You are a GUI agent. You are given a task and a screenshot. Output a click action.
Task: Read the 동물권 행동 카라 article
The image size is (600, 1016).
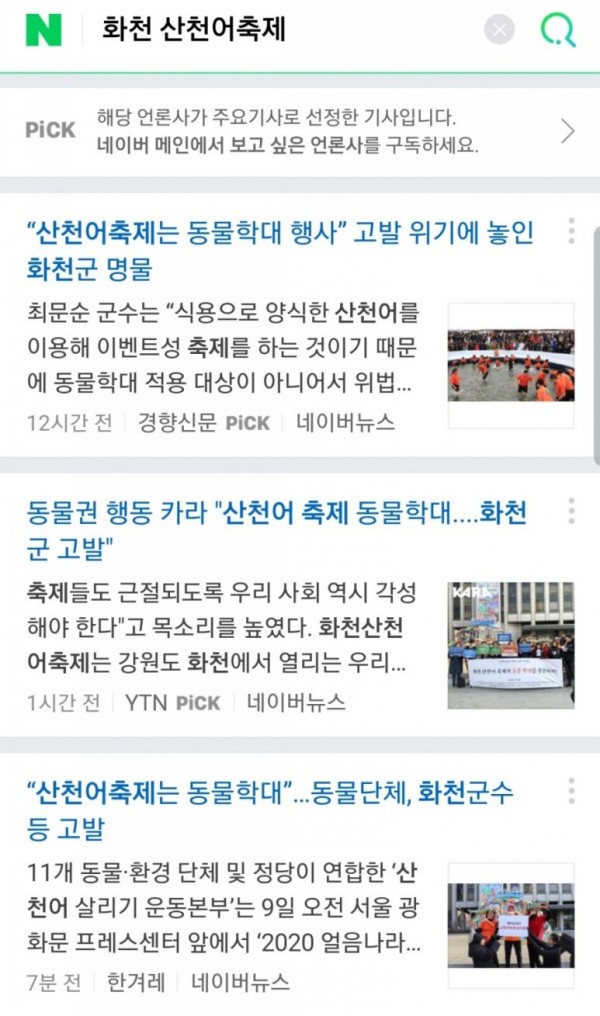[x=276, y=530]
